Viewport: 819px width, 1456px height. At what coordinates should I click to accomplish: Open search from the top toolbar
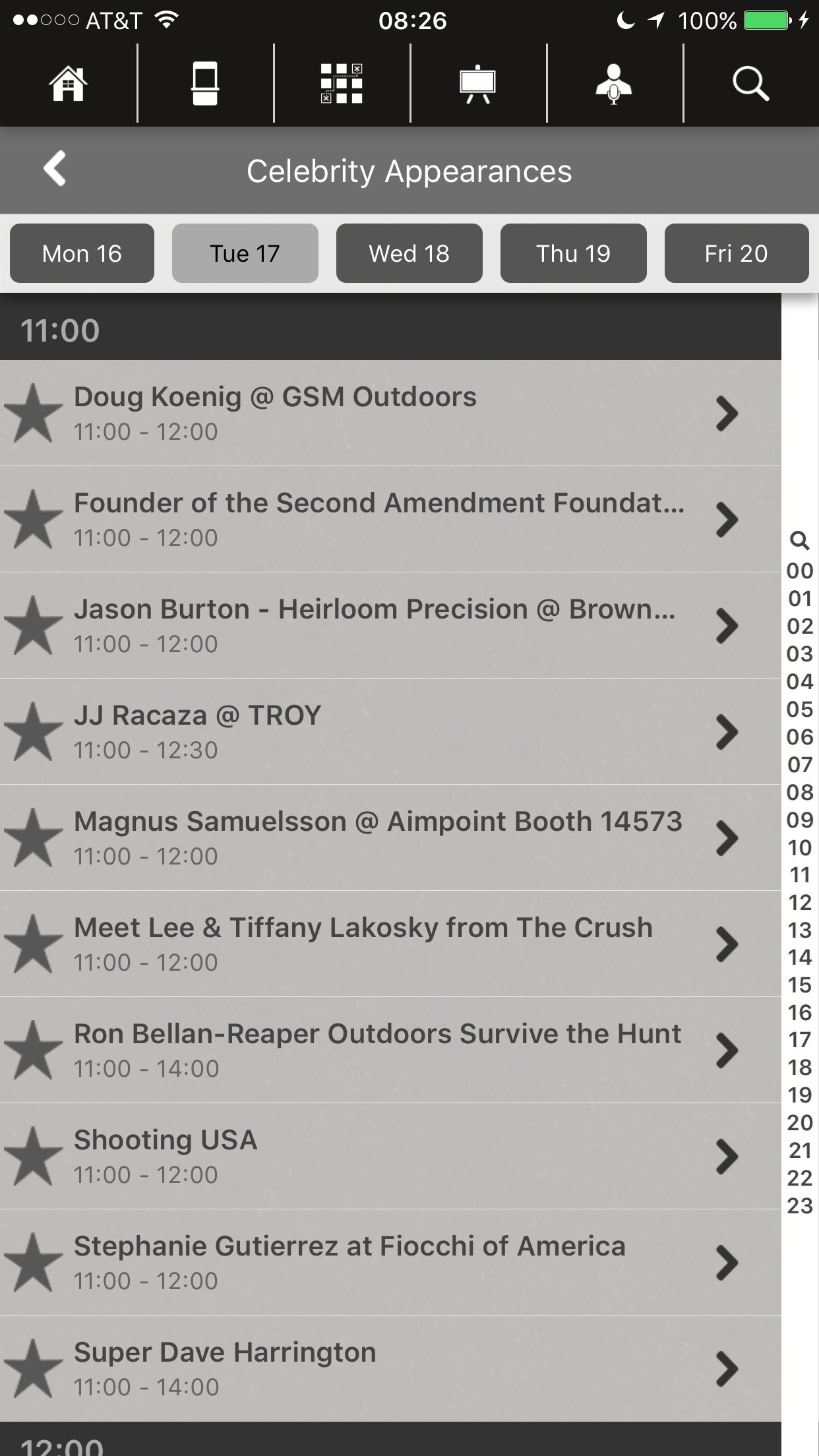click(750, 84)
